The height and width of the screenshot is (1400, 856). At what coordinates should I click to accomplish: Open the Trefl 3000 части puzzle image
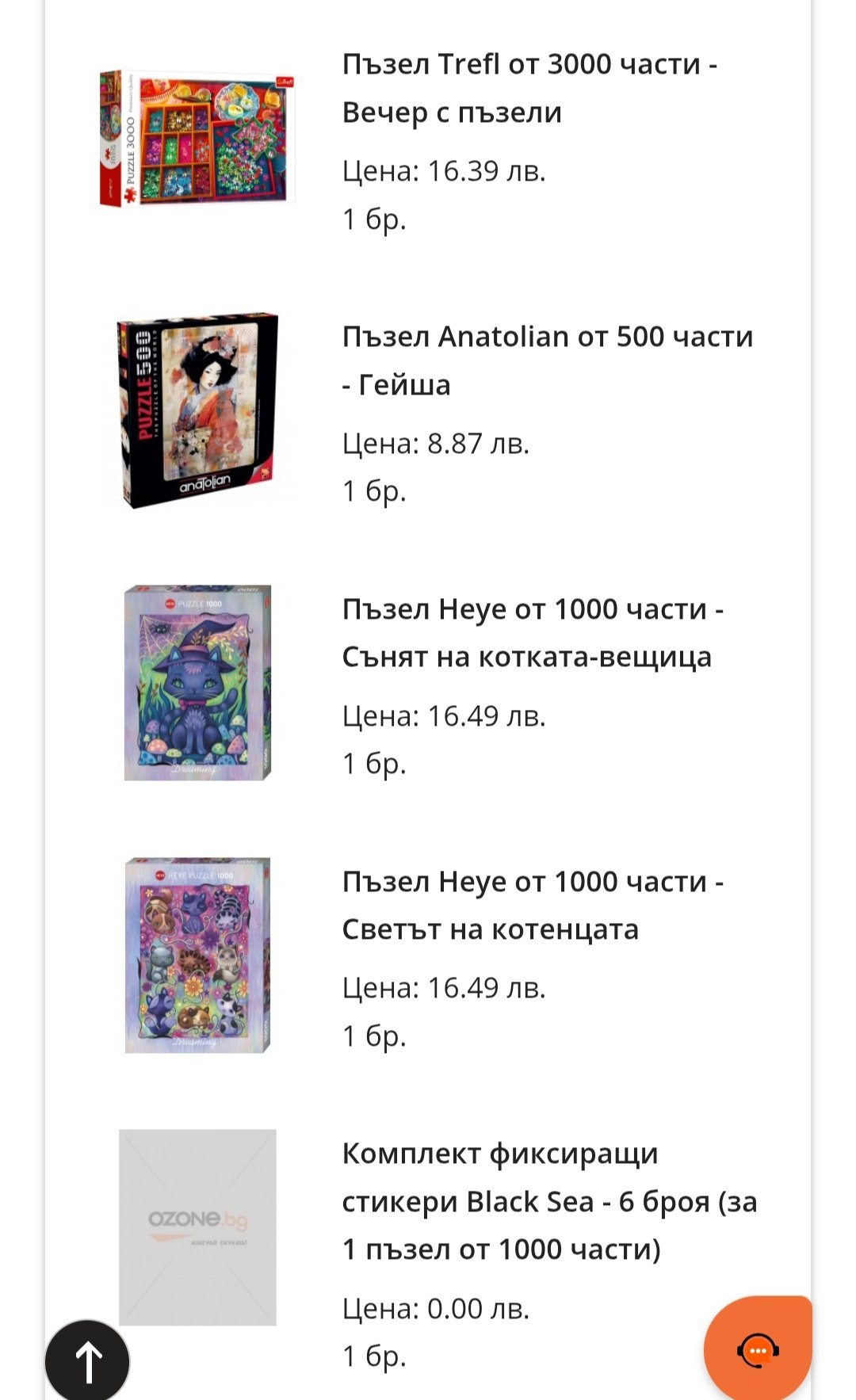click(197, 138)
